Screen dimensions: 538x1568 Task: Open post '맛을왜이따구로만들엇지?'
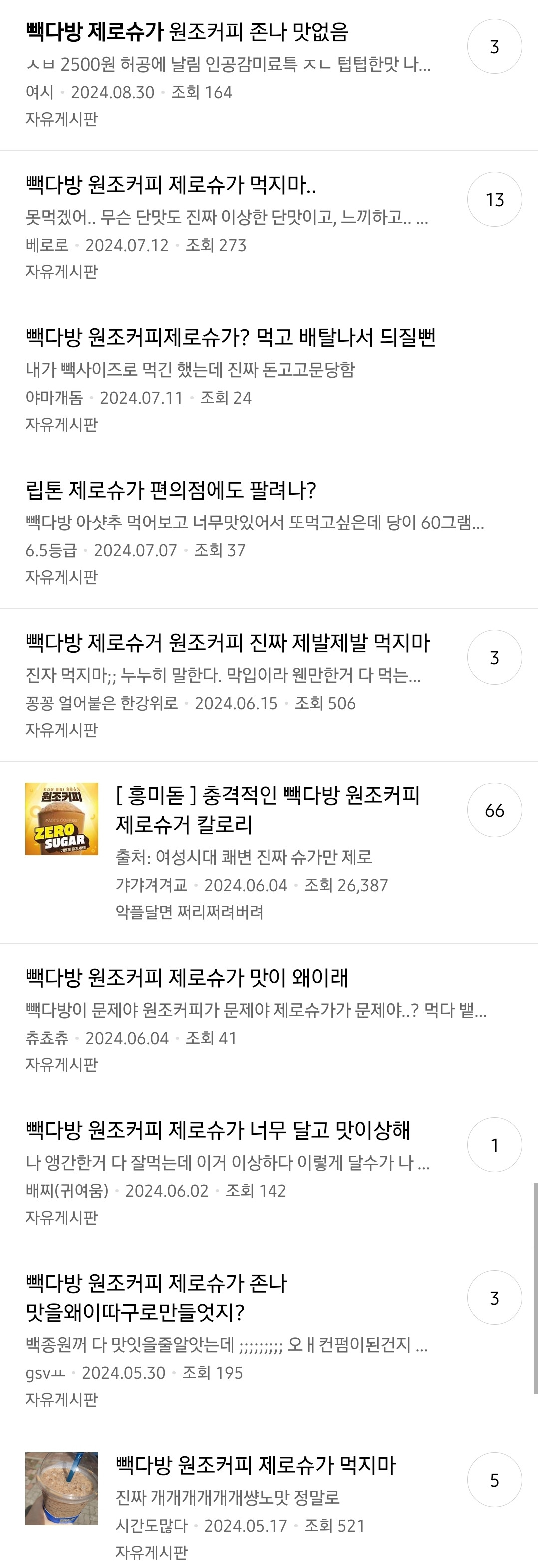(x=156, y=1297)
